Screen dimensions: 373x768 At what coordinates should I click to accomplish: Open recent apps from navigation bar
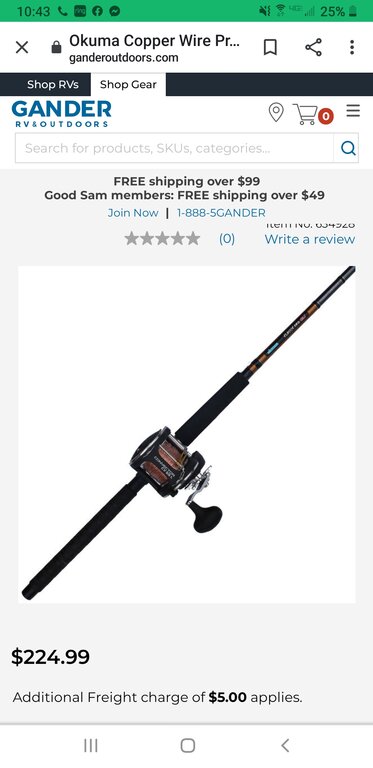coord(91,745)
